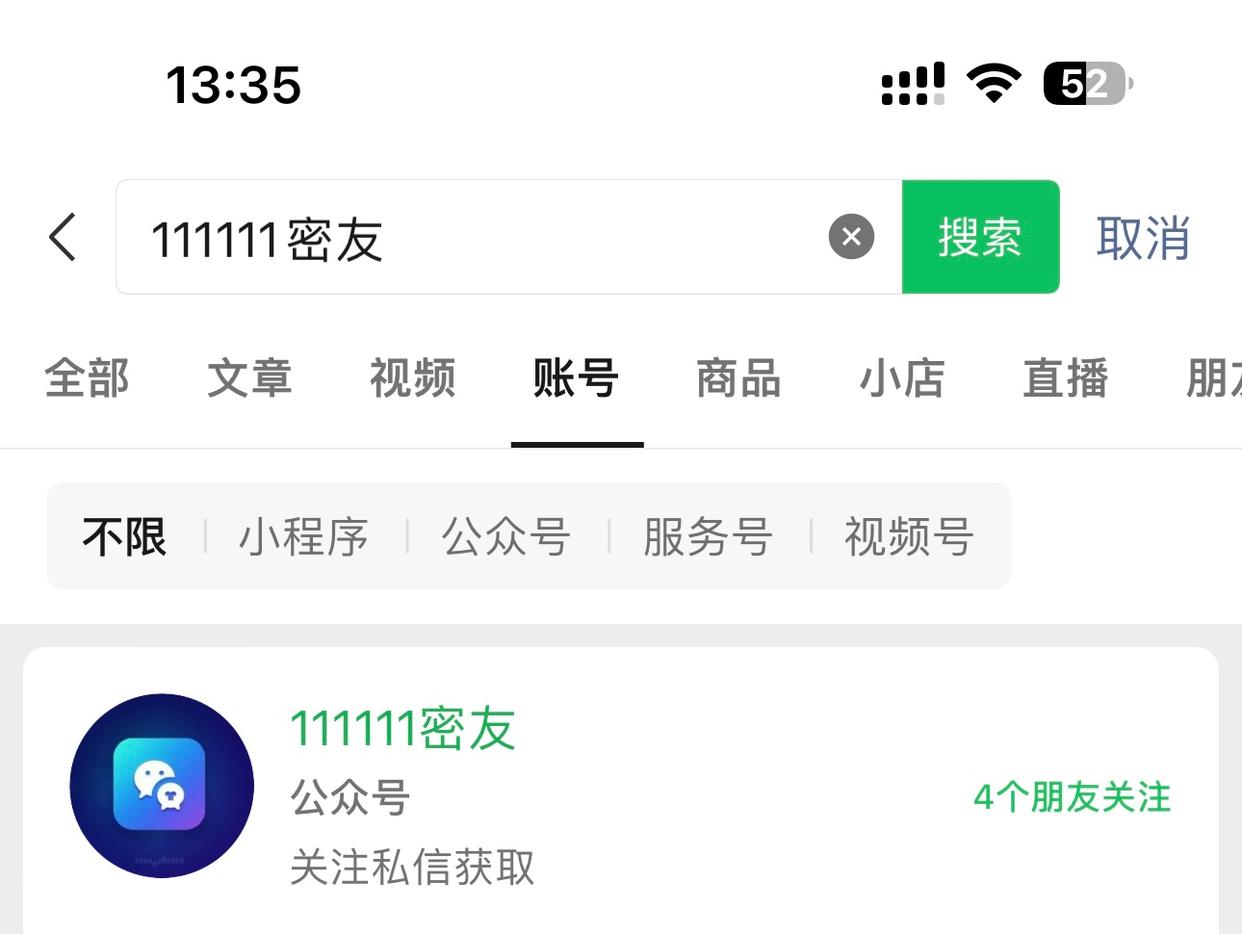Tap the green 搜索 button
Image resolution: width=1242 pixels, height=934 pixels.
pyautogui.click(x=980, y=237)
